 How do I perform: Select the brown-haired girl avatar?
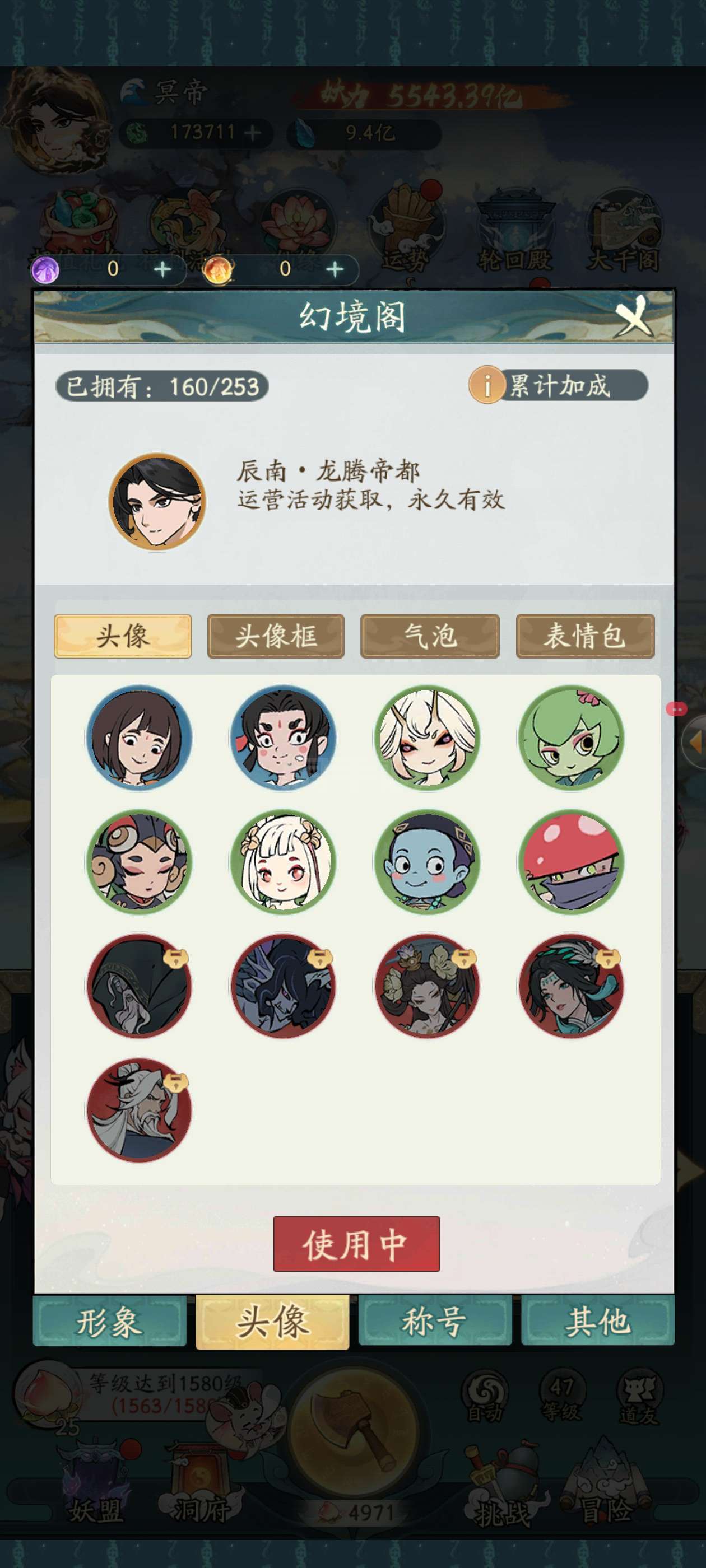pos(139,738)
